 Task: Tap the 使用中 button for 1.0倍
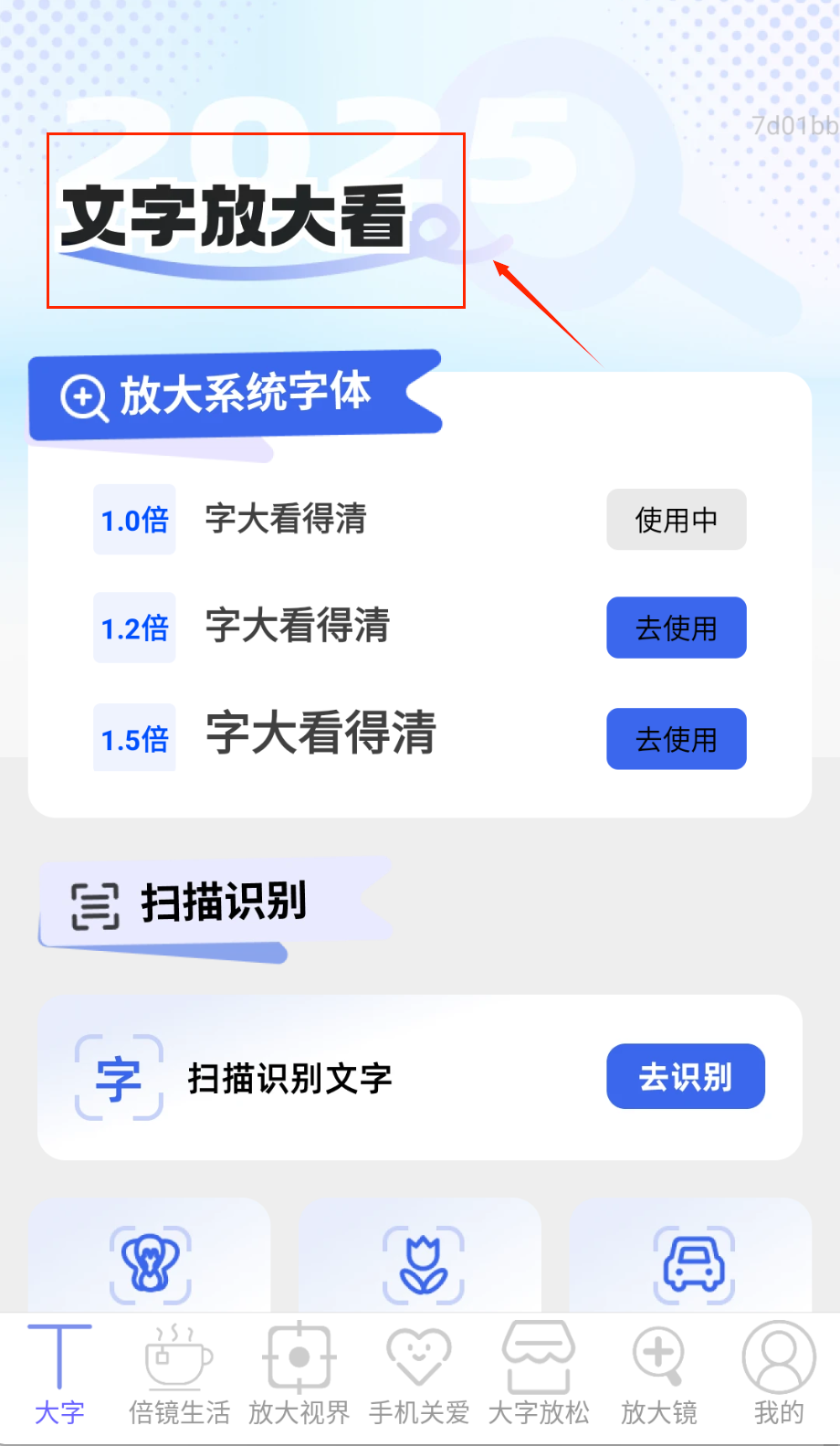click(x=676, y=520)
